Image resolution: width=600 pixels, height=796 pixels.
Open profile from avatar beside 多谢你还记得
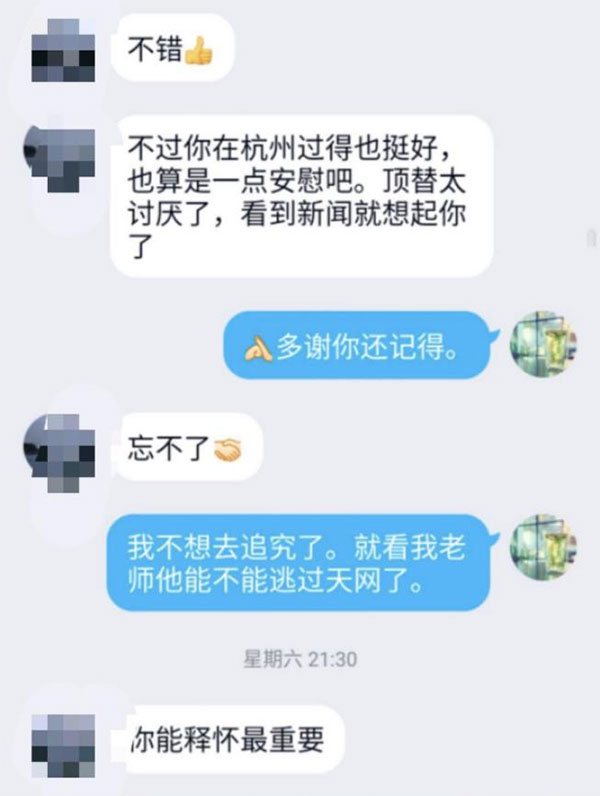541,344
